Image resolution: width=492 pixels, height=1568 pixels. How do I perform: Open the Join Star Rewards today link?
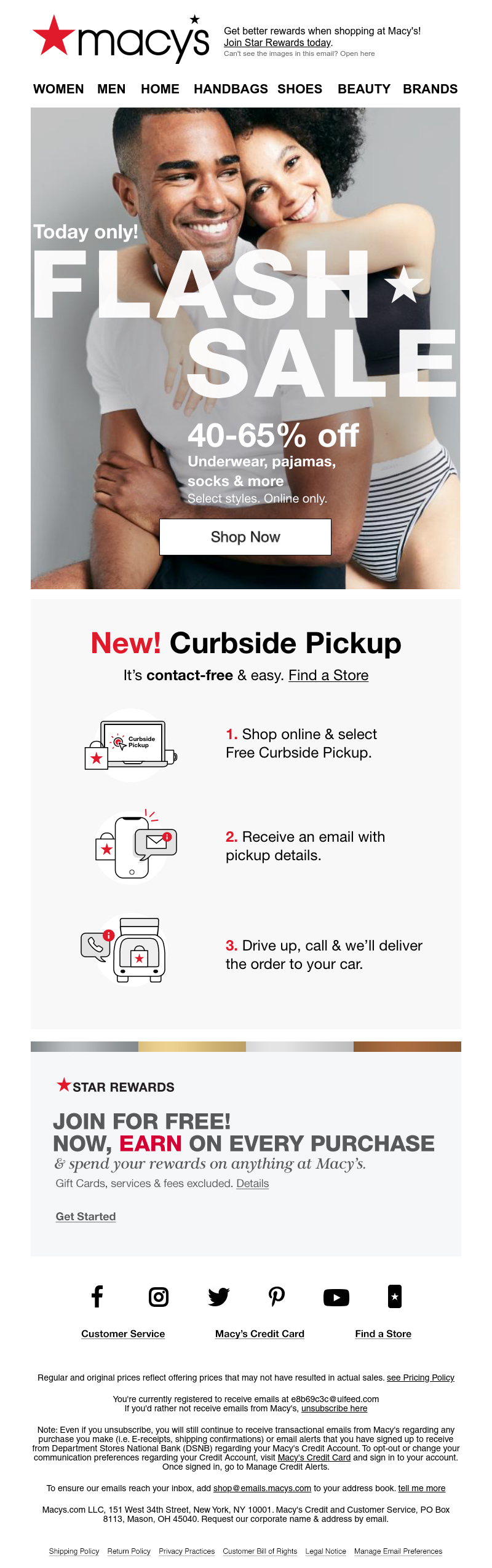tap(277, 42)
